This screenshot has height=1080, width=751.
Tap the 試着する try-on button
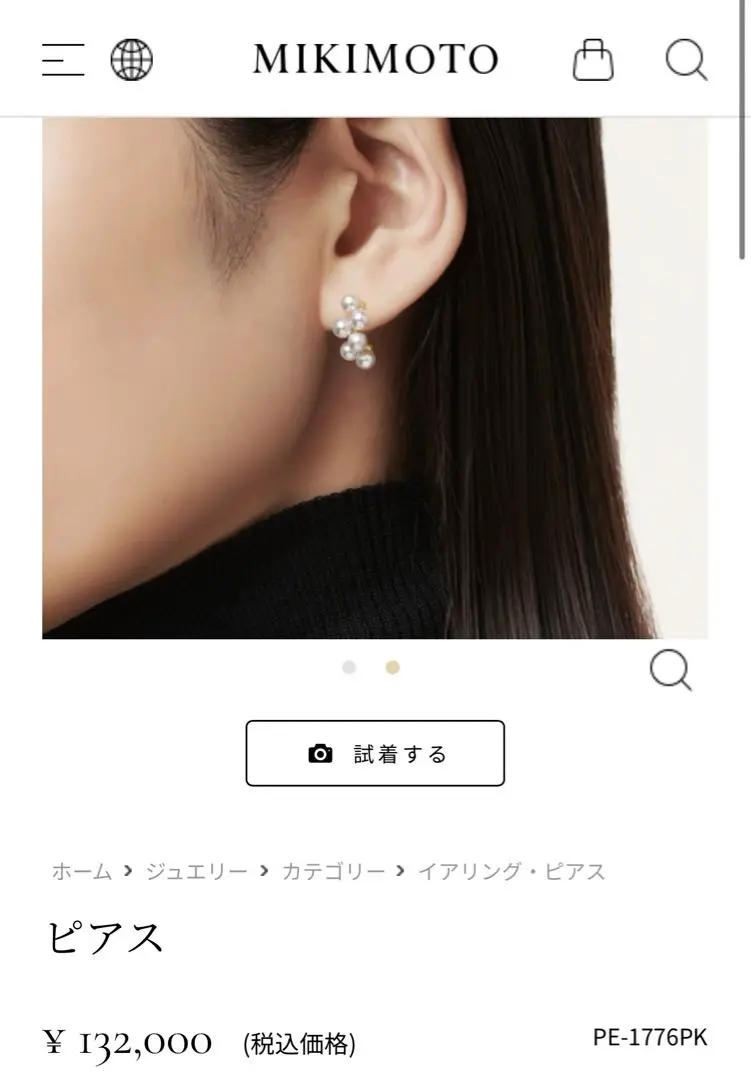click(375, 753)
